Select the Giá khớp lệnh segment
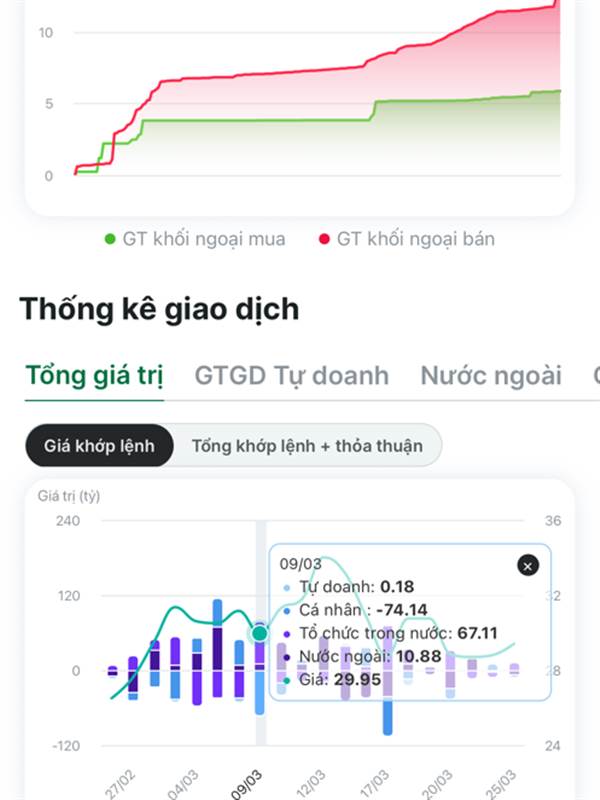600x800 pixels. [x=99, y=445]
